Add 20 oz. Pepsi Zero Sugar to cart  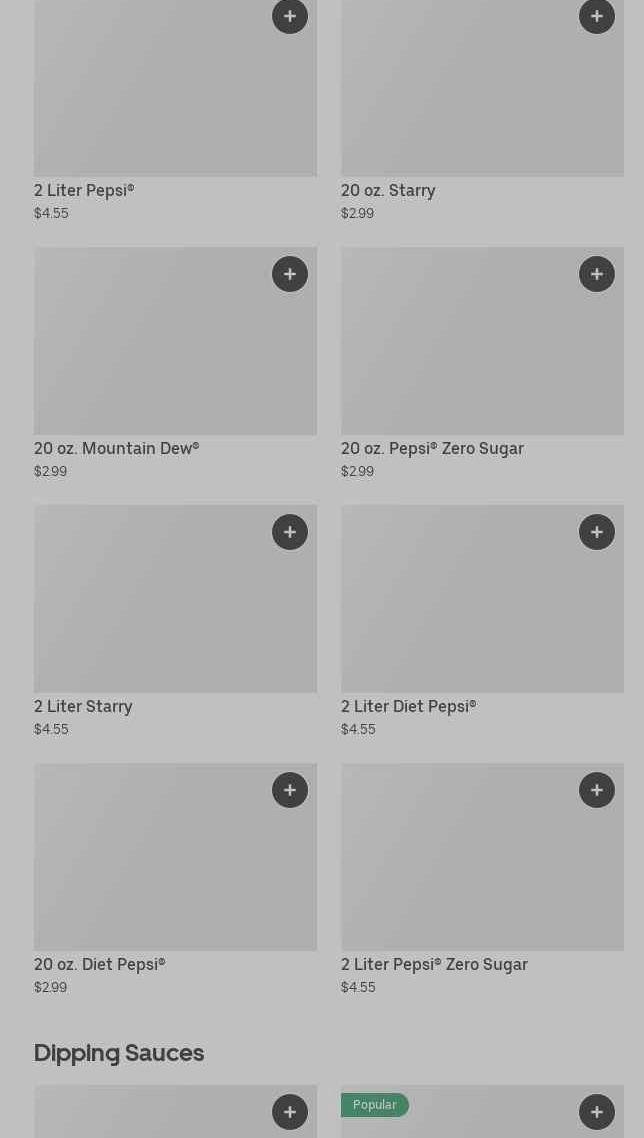click(597, 274)
